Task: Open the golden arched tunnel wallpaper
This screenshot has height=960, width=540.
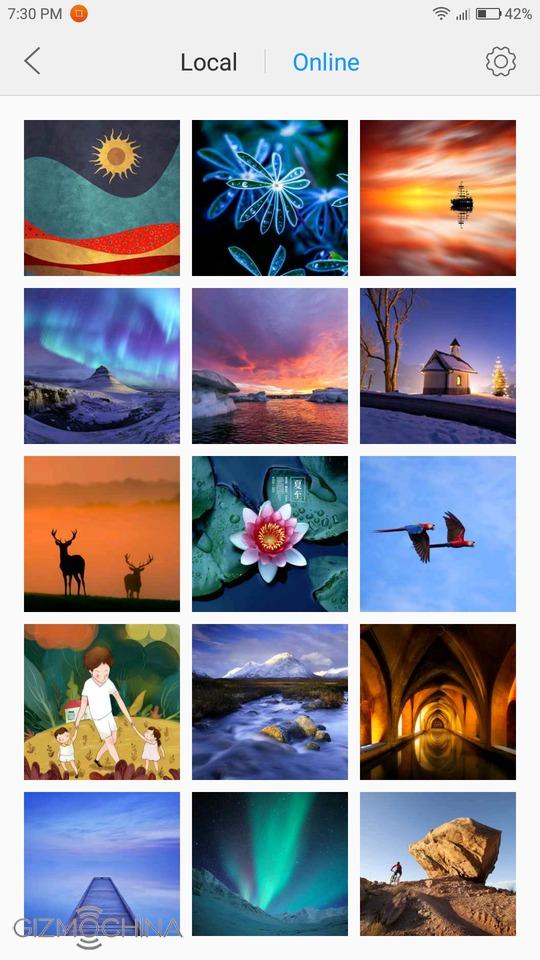Action: point(438,702)
